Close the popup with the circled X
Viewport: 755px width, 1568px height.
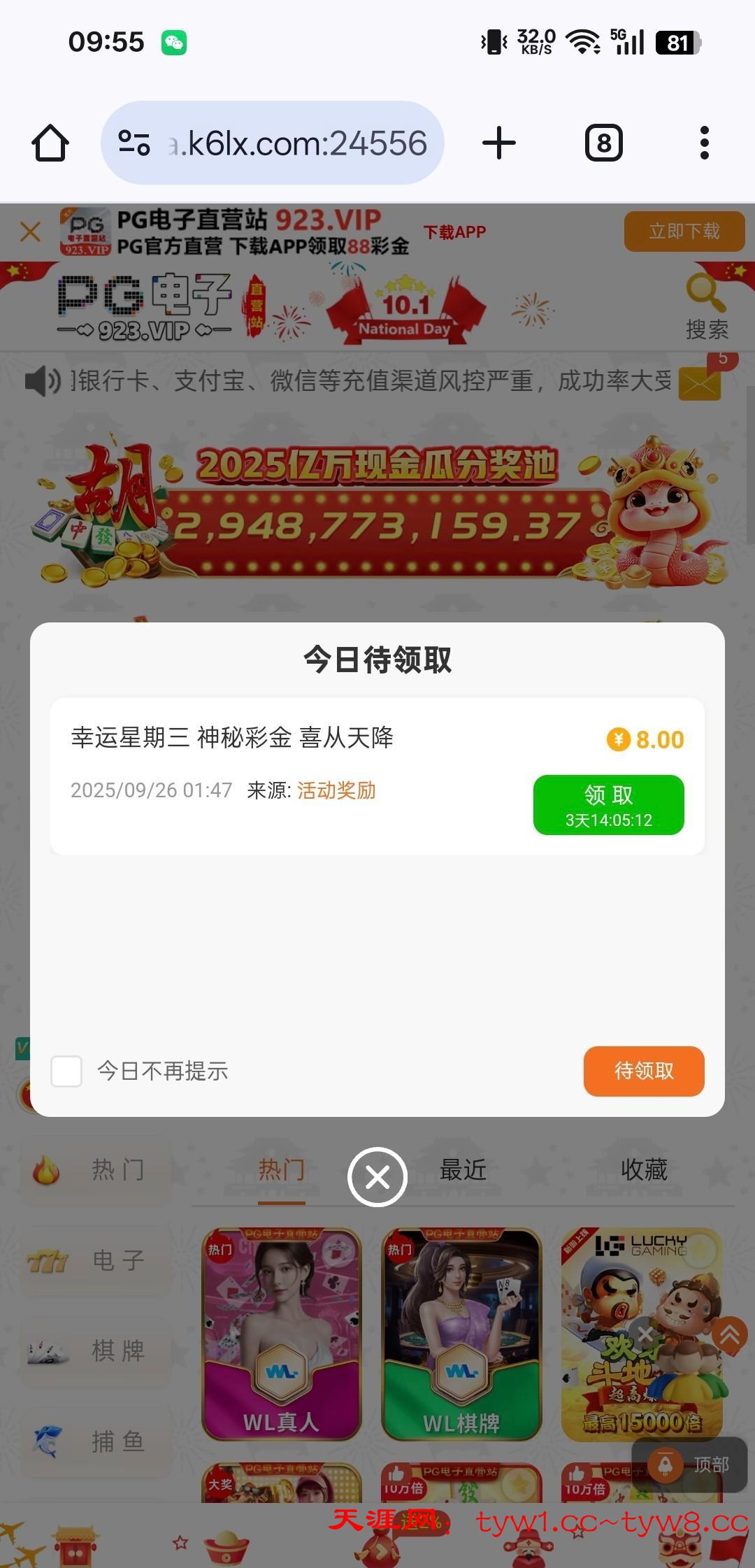coord(377,1177)
